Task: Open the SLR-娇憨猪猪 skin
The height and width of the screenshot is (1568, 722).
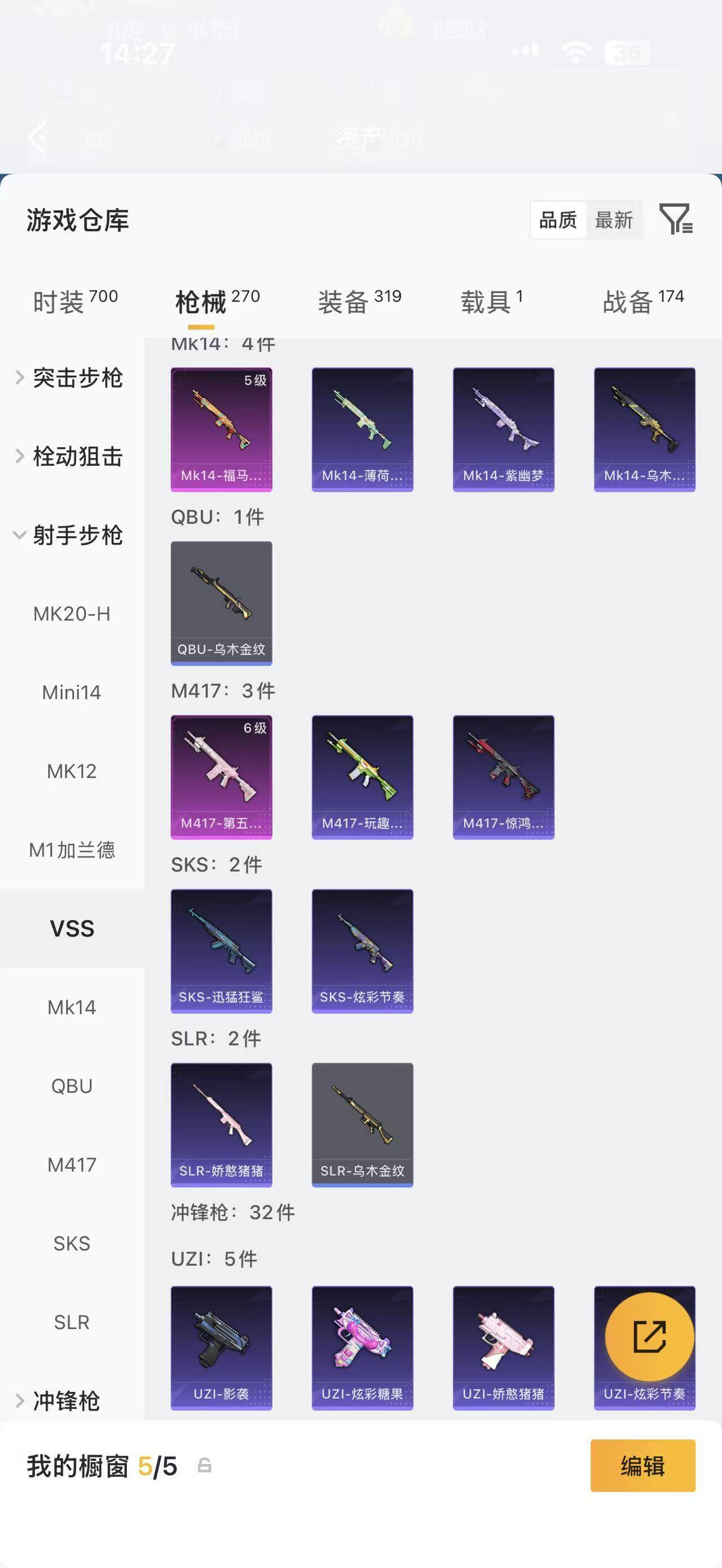Action: [x=221, y=1125]
